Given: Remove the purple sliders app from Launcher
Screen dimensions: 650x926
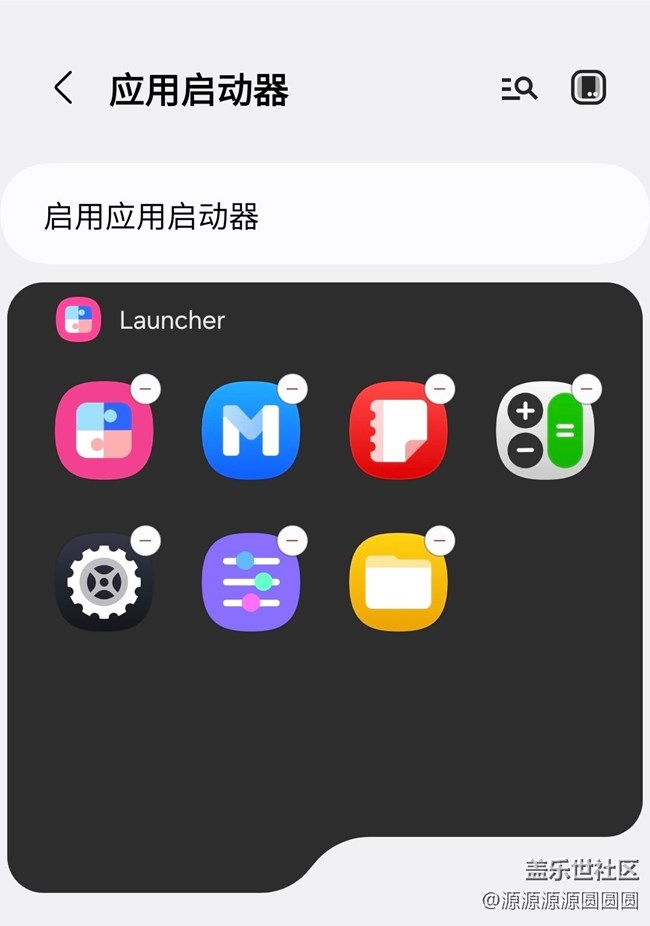Looking at the screenshot, I should click(x=293, y=540).
